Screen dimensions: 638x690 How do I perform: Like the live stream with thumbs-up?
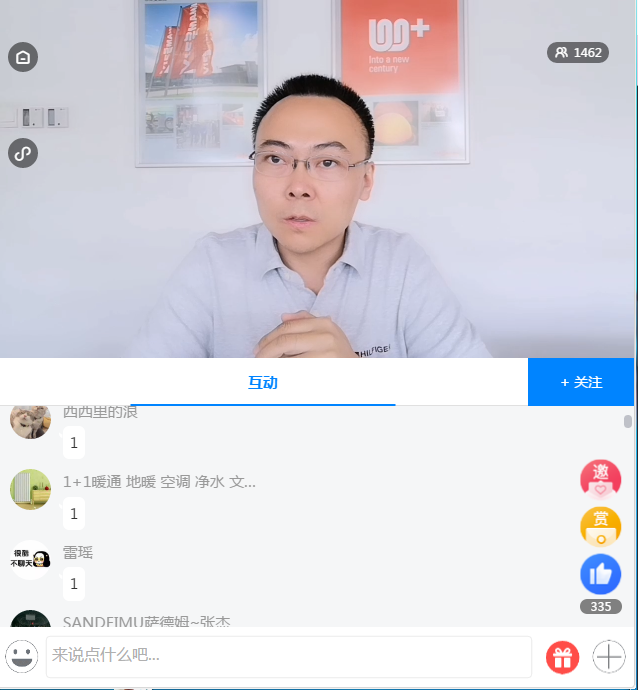pos(600,574)
